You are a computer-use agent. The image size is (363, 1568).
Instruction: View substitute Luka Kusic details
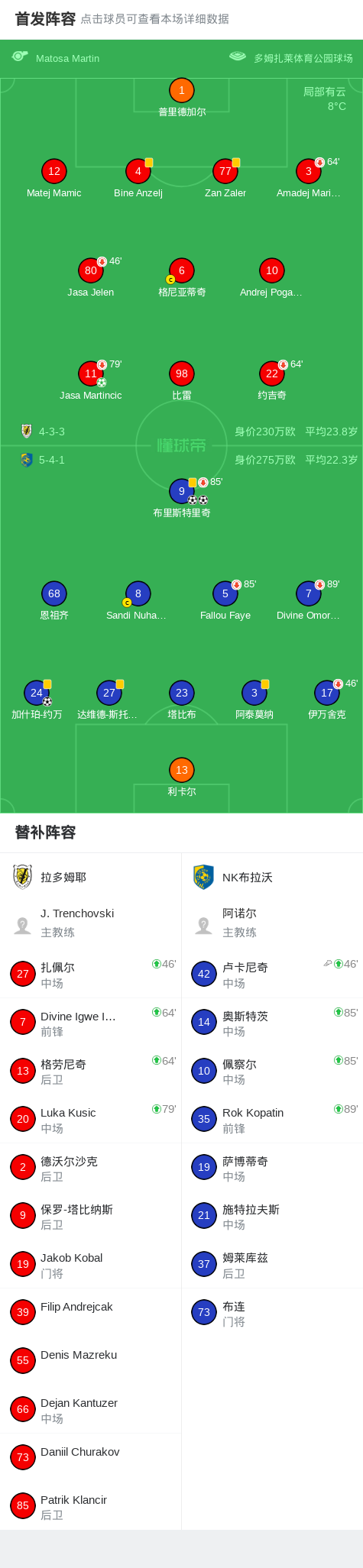[x=91, y=1120]
